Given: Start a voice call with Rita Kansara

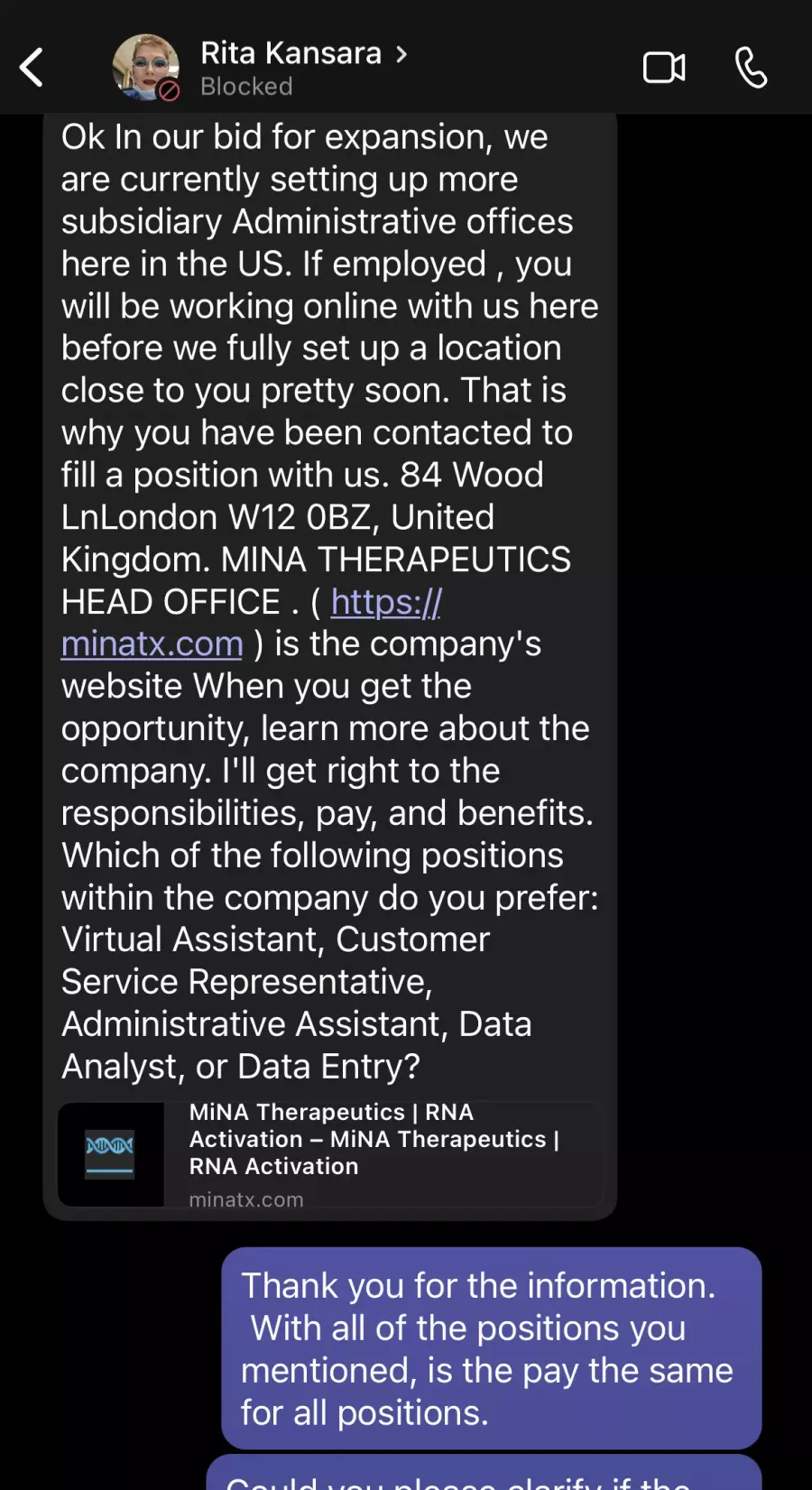Looking at the screenshot, I should tap(751, 68).
